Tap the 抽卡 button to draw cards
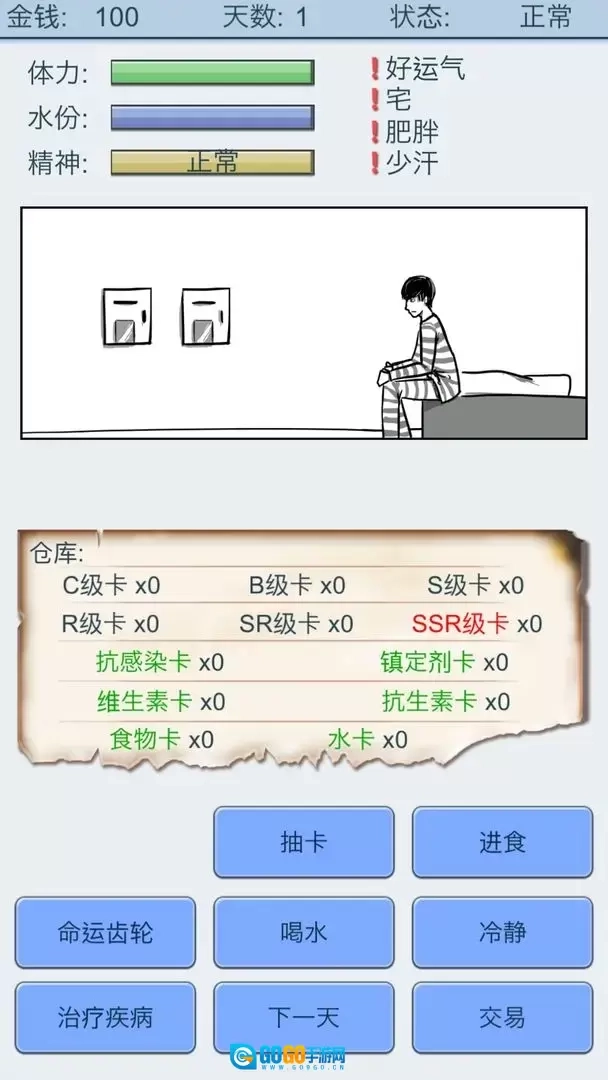608x1080 pixels. click(303, 842)
